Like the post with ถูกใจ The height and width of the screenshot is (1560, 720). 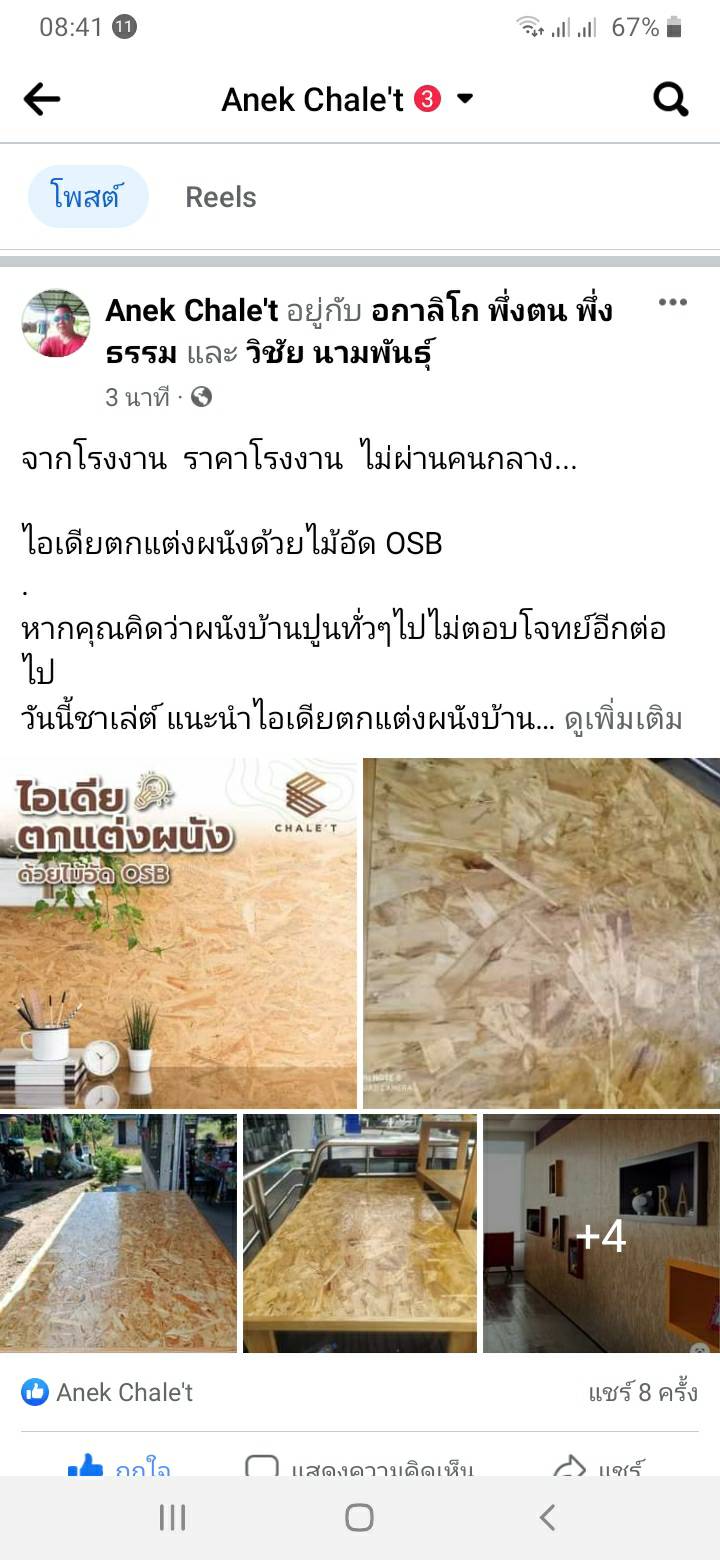point(120,1468)
